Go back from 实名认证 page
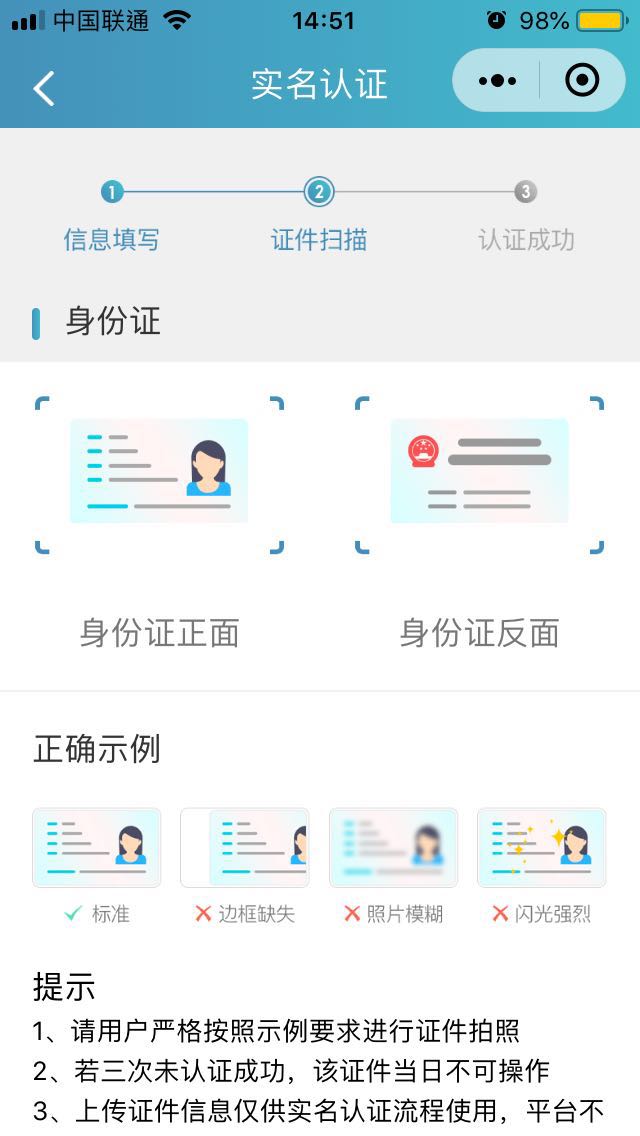640x1136 pixels. [43, 88]
